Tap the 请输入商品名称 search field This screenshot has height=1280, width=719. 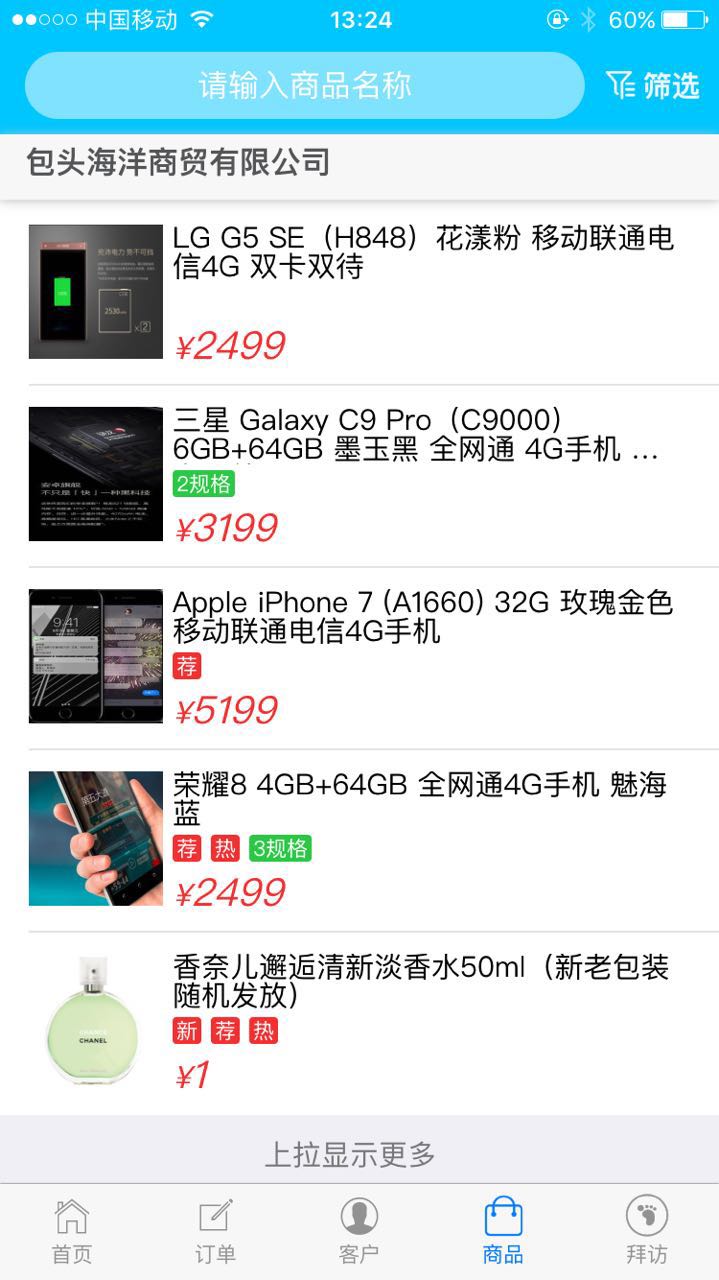tap(304, 86)
